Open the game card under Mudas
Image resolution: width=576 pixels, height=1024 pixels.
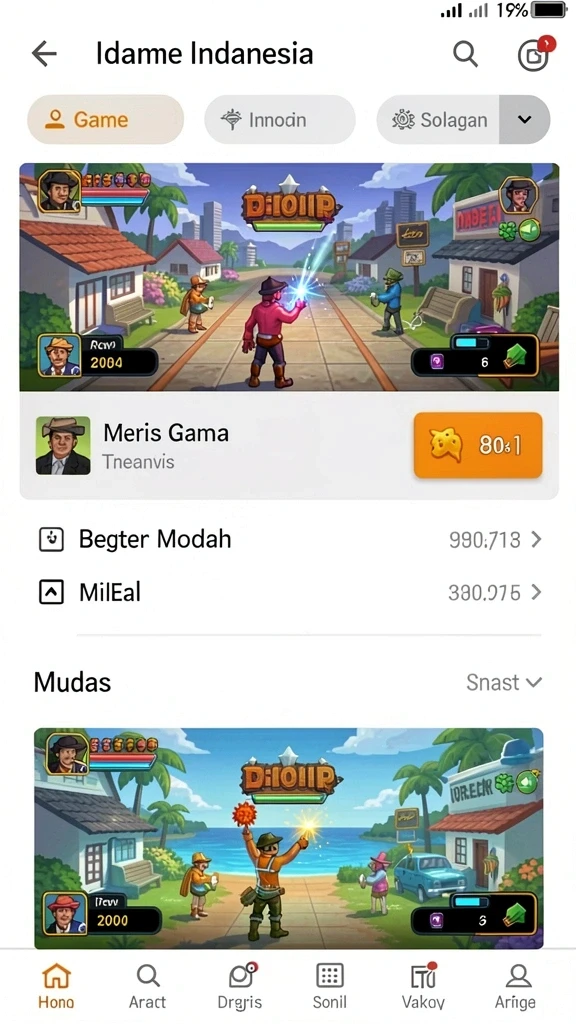tap(289, 838)
